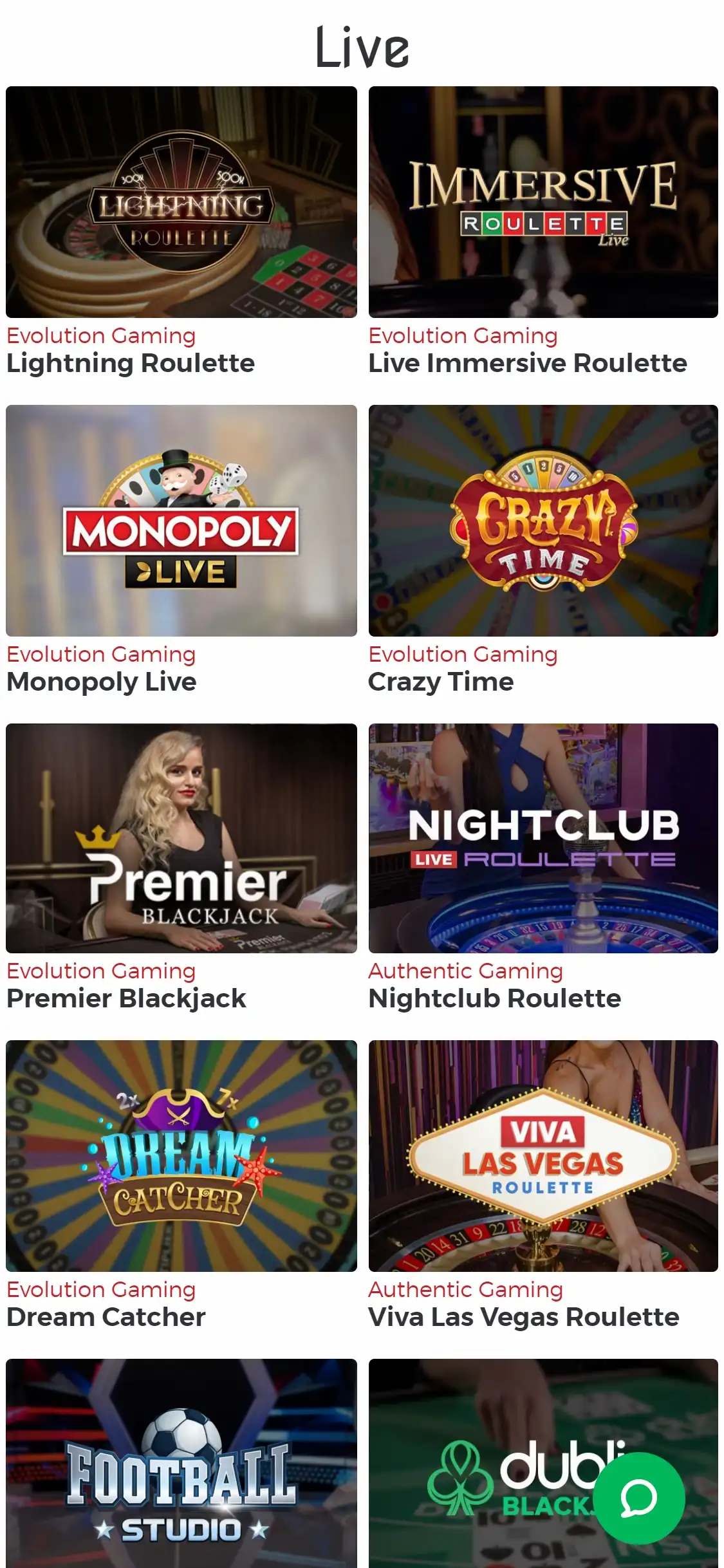Open Premier Blackjack table

coord(181,838)
